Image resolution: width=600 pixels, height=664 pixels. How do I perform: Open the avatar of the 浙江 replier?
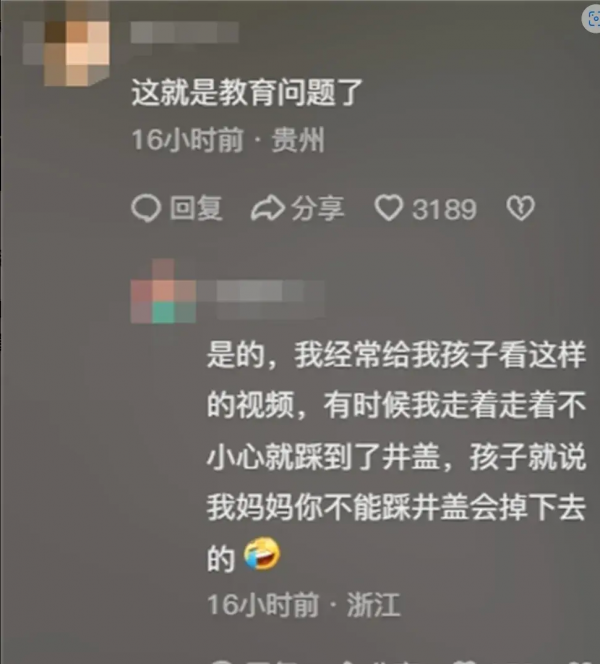pos(165,293)
